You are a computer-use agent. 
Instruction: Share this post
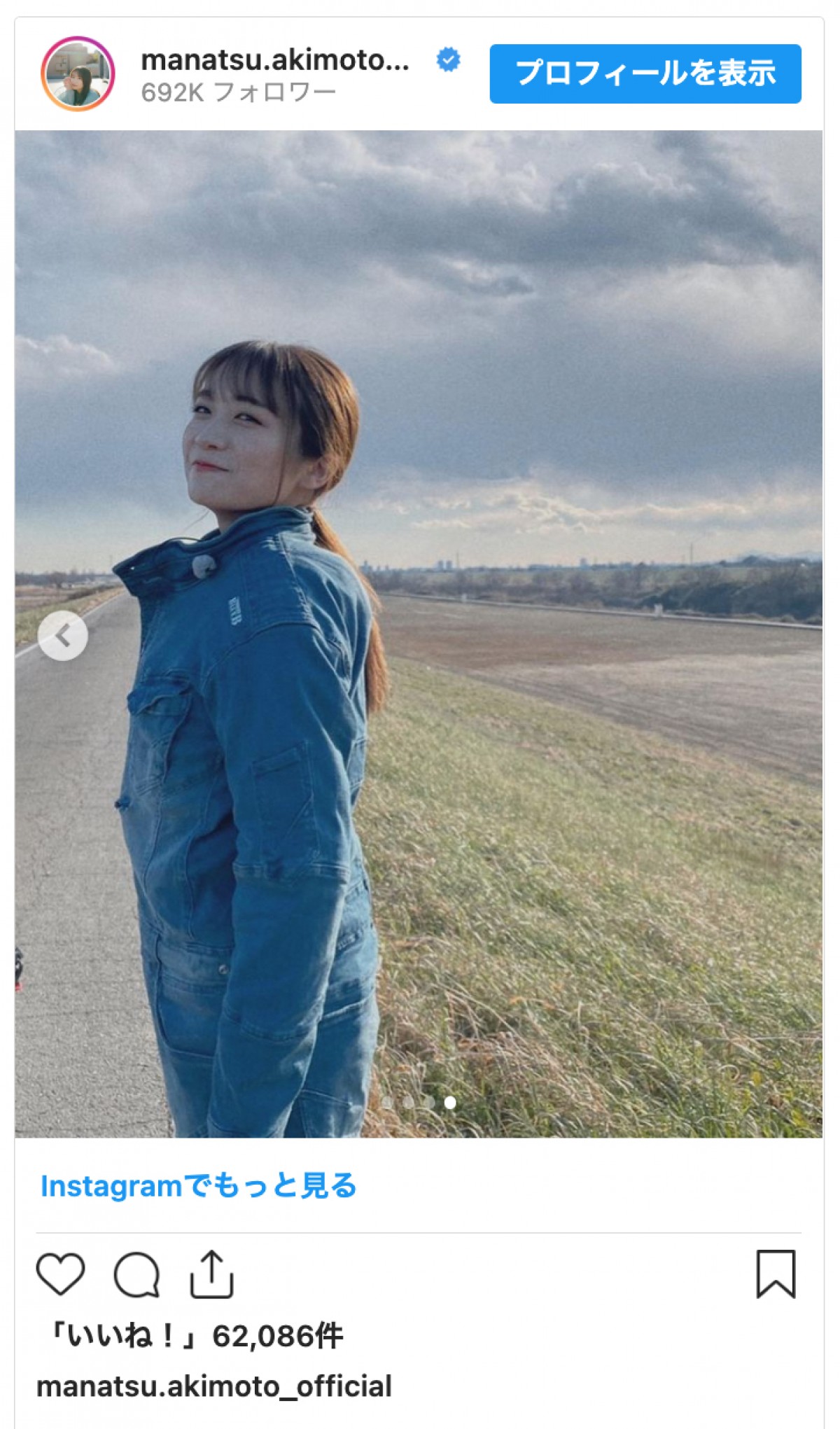tap(211, 1274)
